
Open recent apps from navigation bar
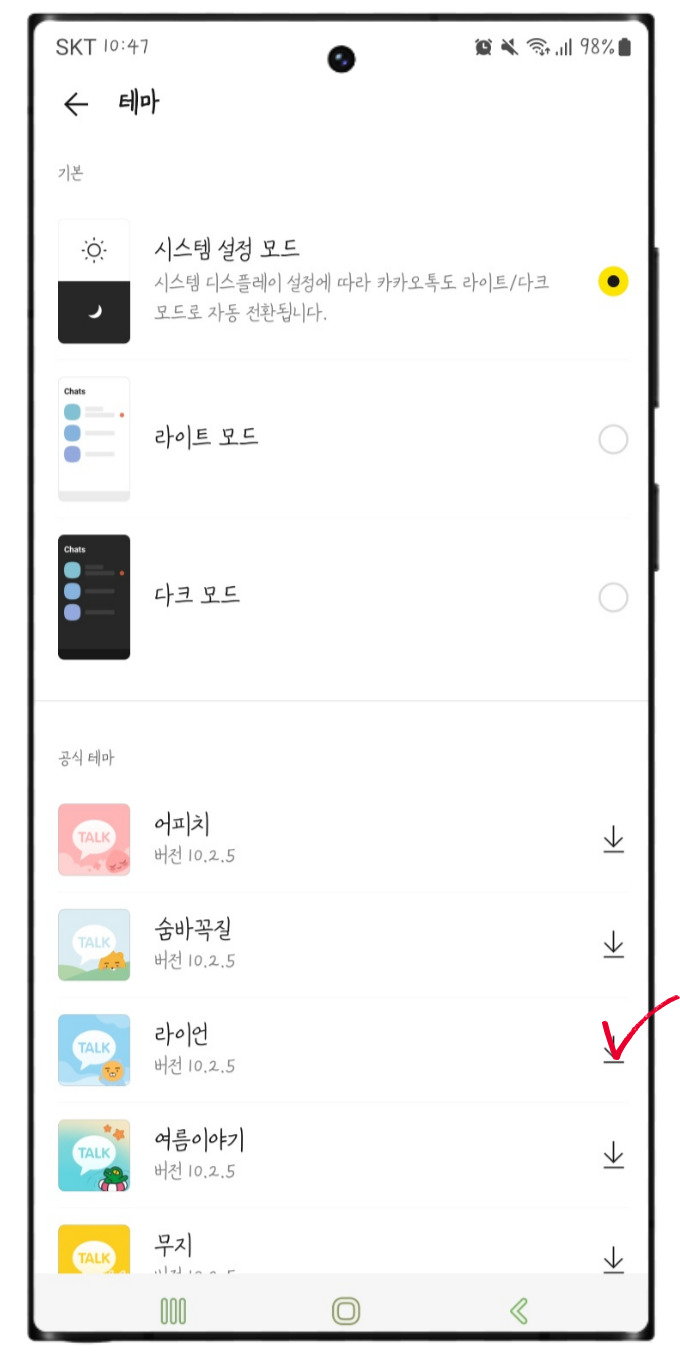coord(174,1311)
